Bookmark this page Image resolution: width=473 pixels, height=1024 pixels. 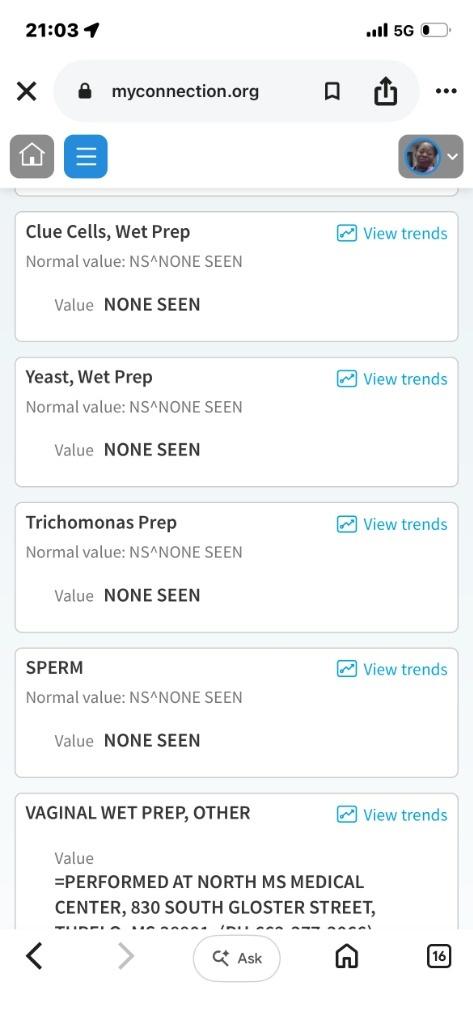tap(332, 91)
